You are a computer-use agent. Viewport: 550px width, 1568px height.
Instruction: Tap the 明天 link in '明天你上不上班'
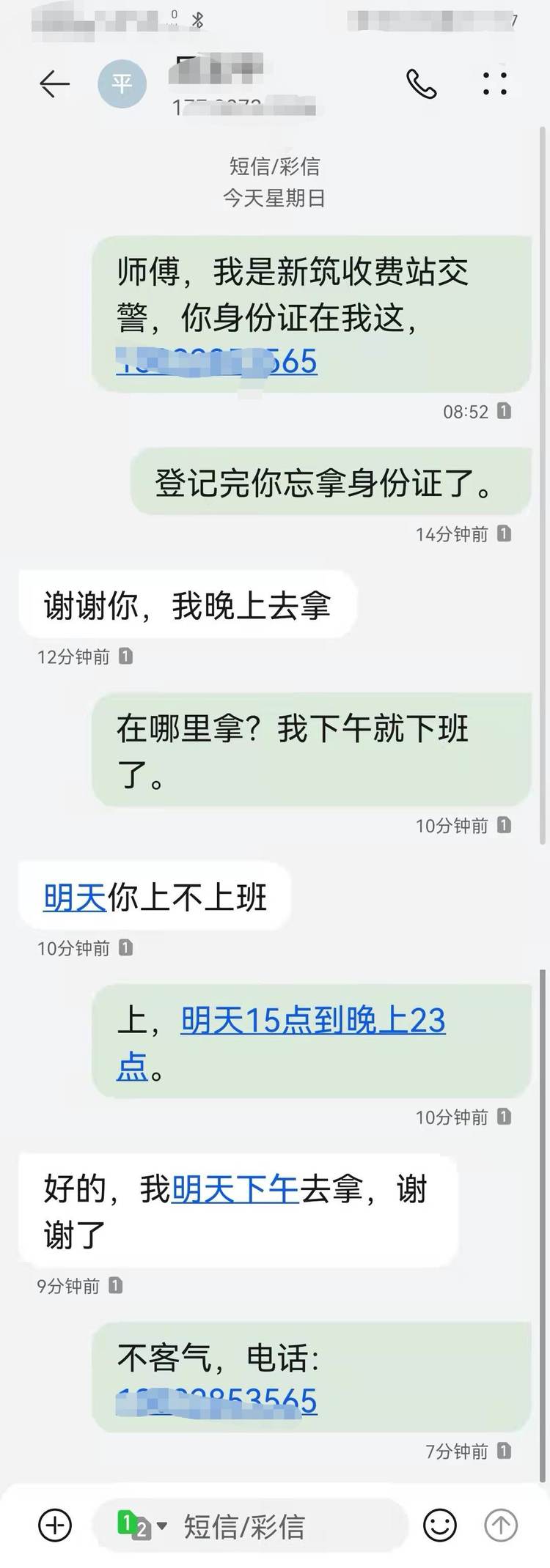(x=75, y=898)
